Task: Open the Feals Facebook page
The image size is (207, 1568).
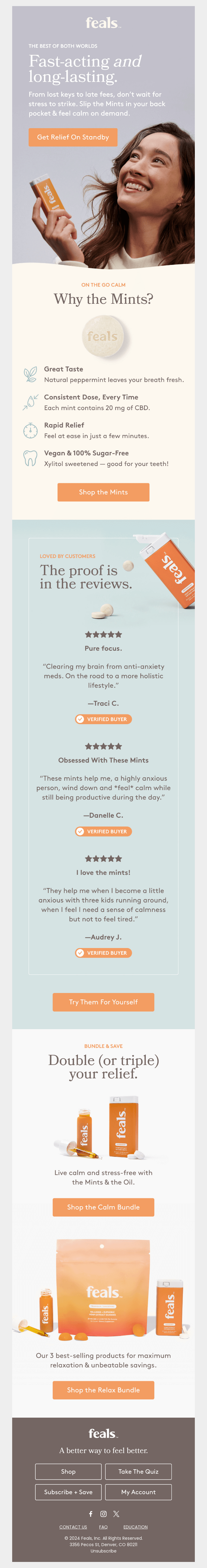Action: 90,1513
